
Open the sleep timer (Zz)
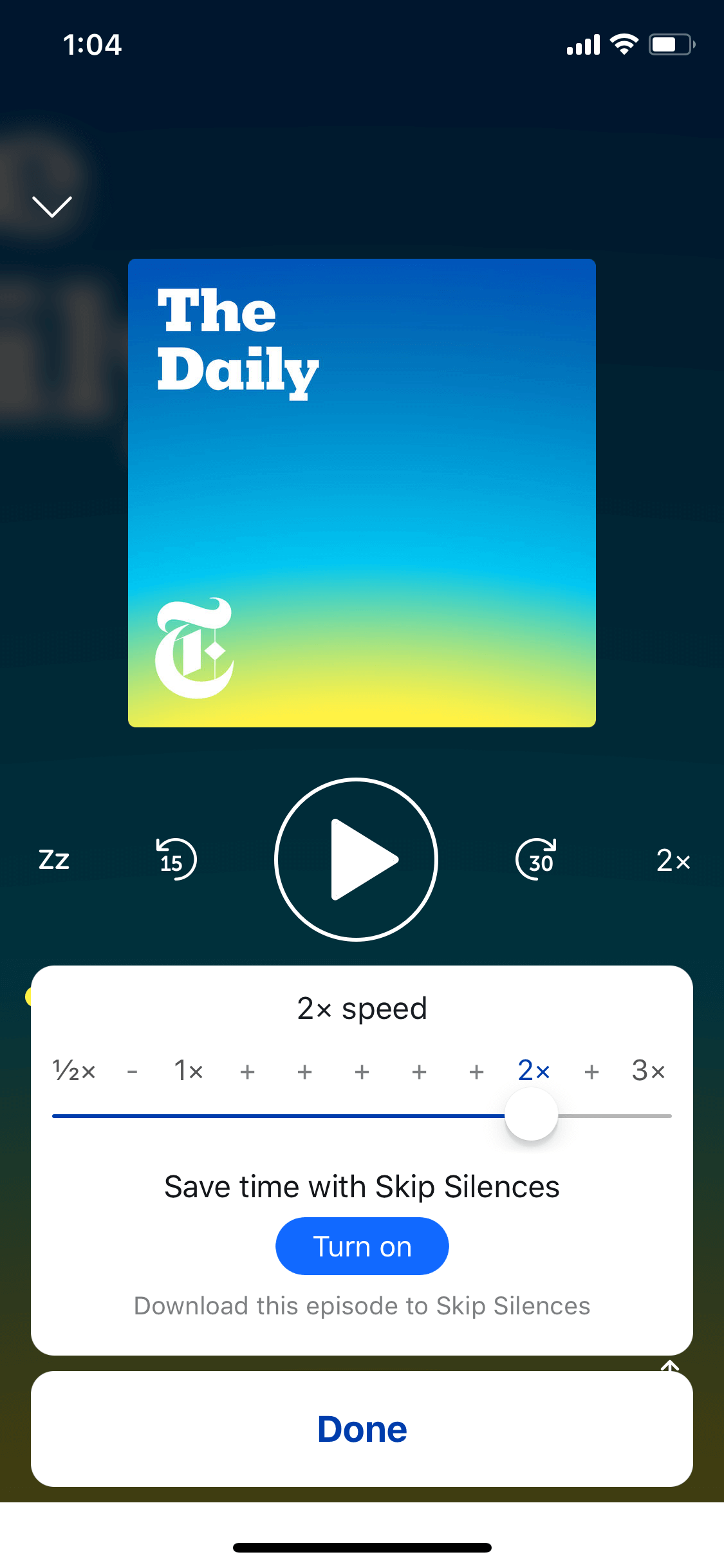pyautogui.click(x=54, y=860)
